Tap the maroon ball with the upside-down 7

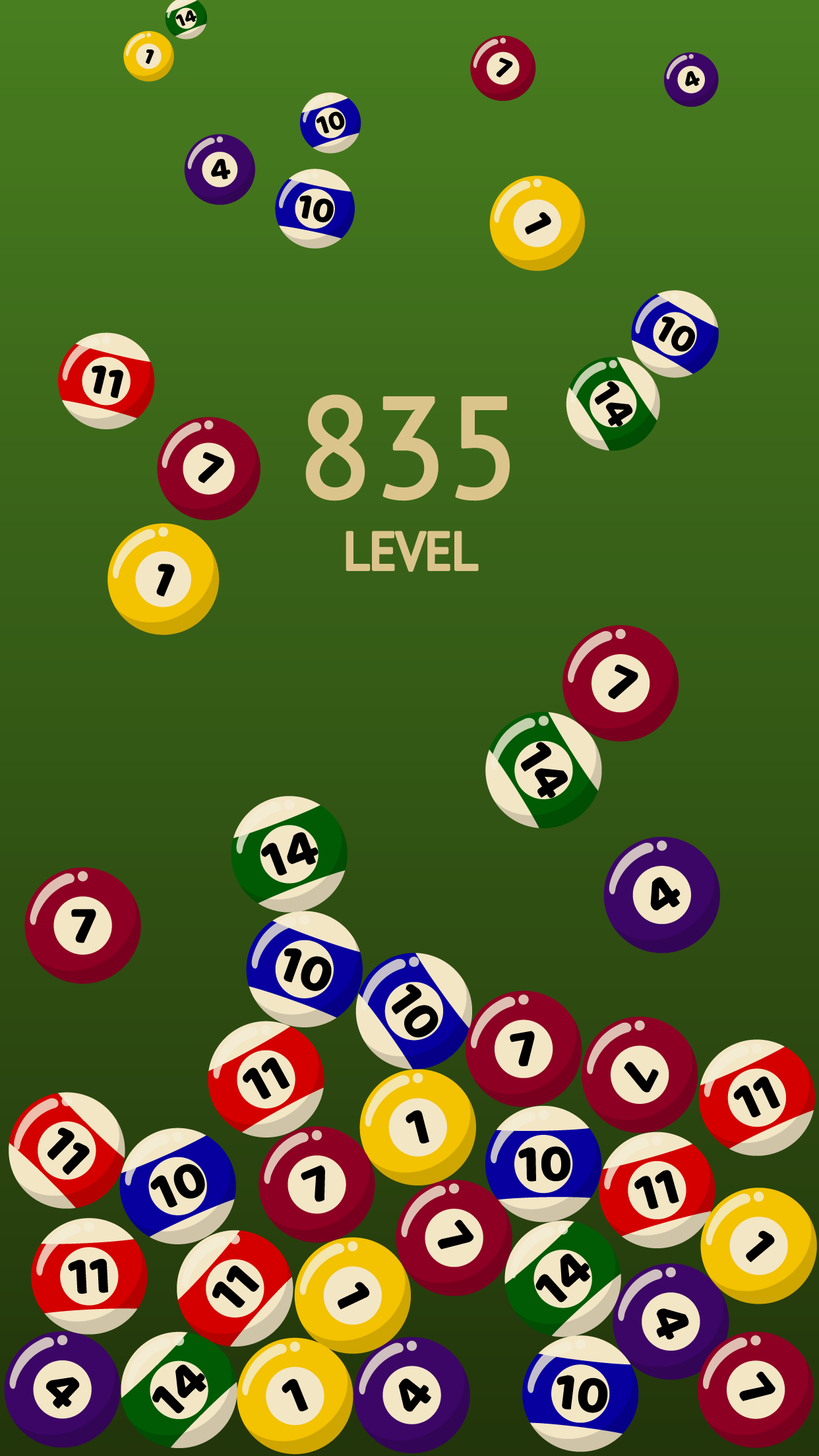(639, 1074)
